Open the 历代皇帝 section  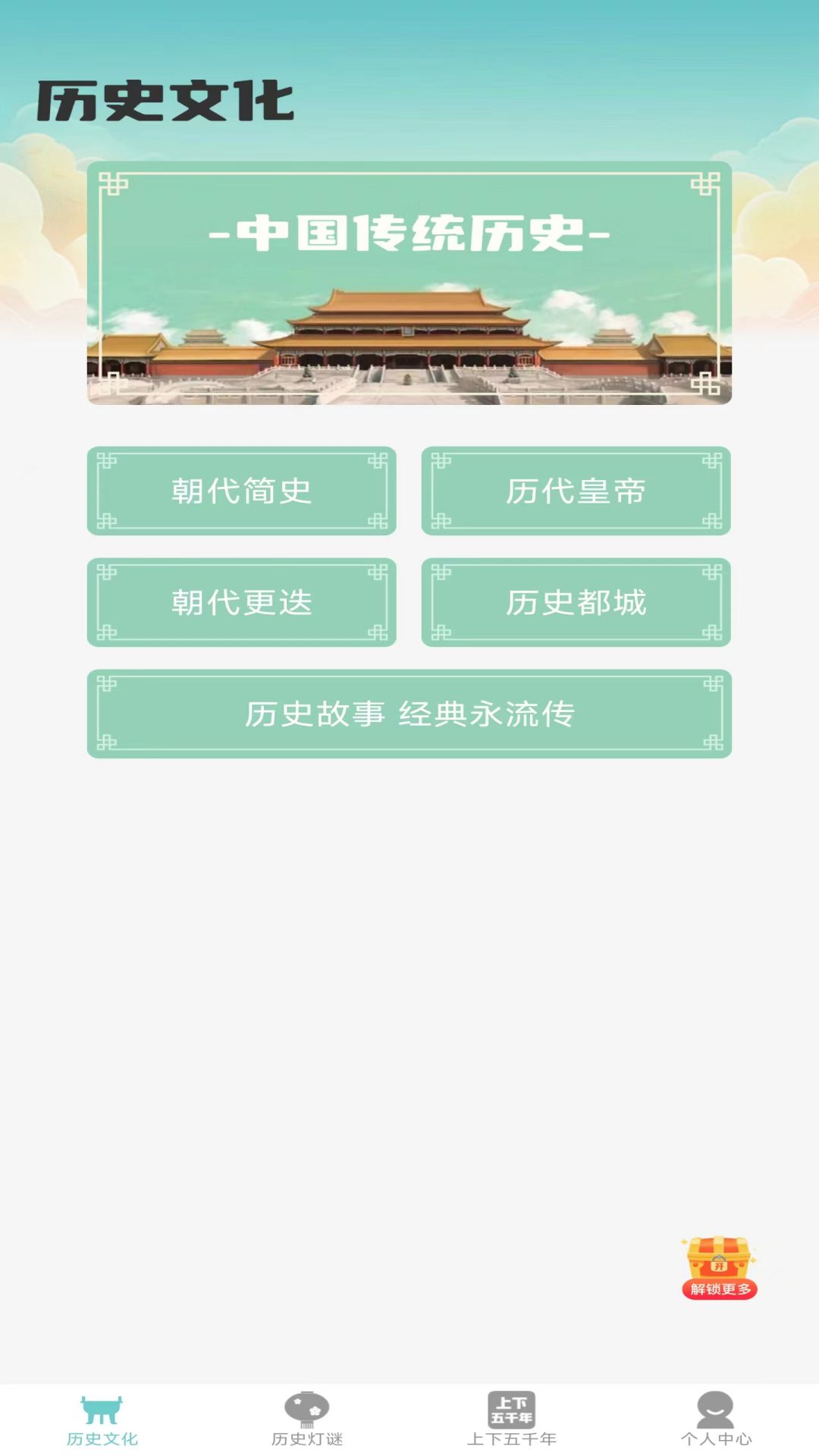point(576,491)
